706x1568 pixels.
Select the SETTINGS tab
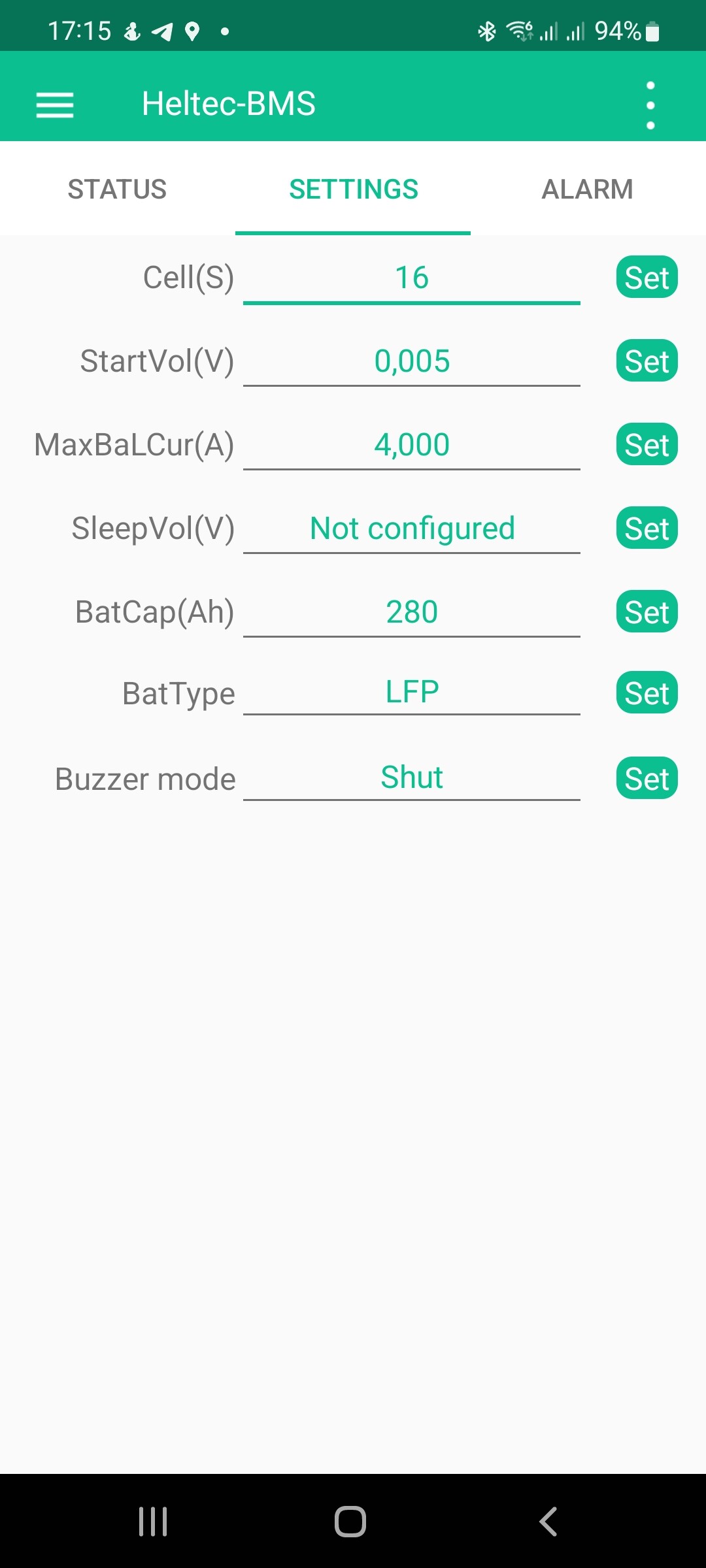coord(353,189)
